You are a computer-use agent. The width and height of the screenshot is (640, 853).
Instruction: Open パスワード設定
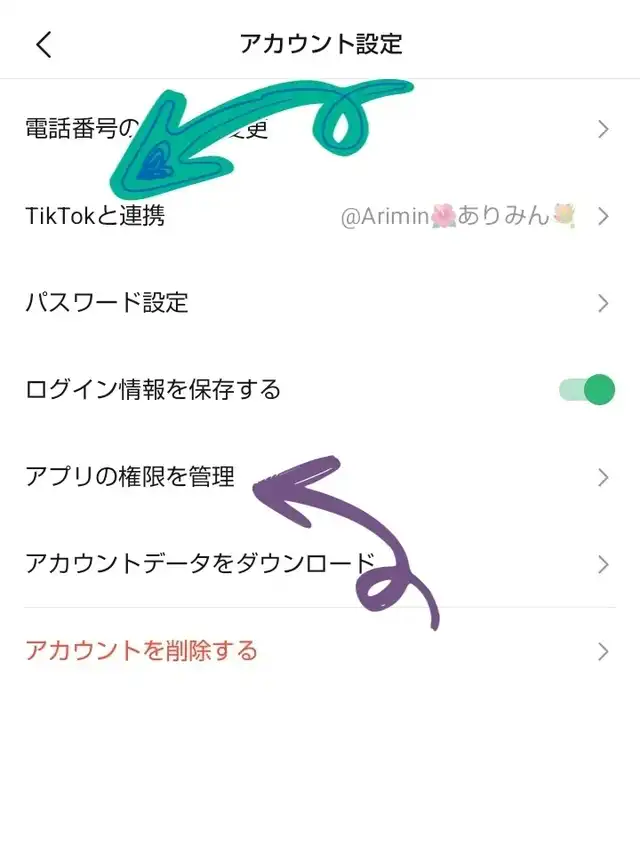point(320,304)
